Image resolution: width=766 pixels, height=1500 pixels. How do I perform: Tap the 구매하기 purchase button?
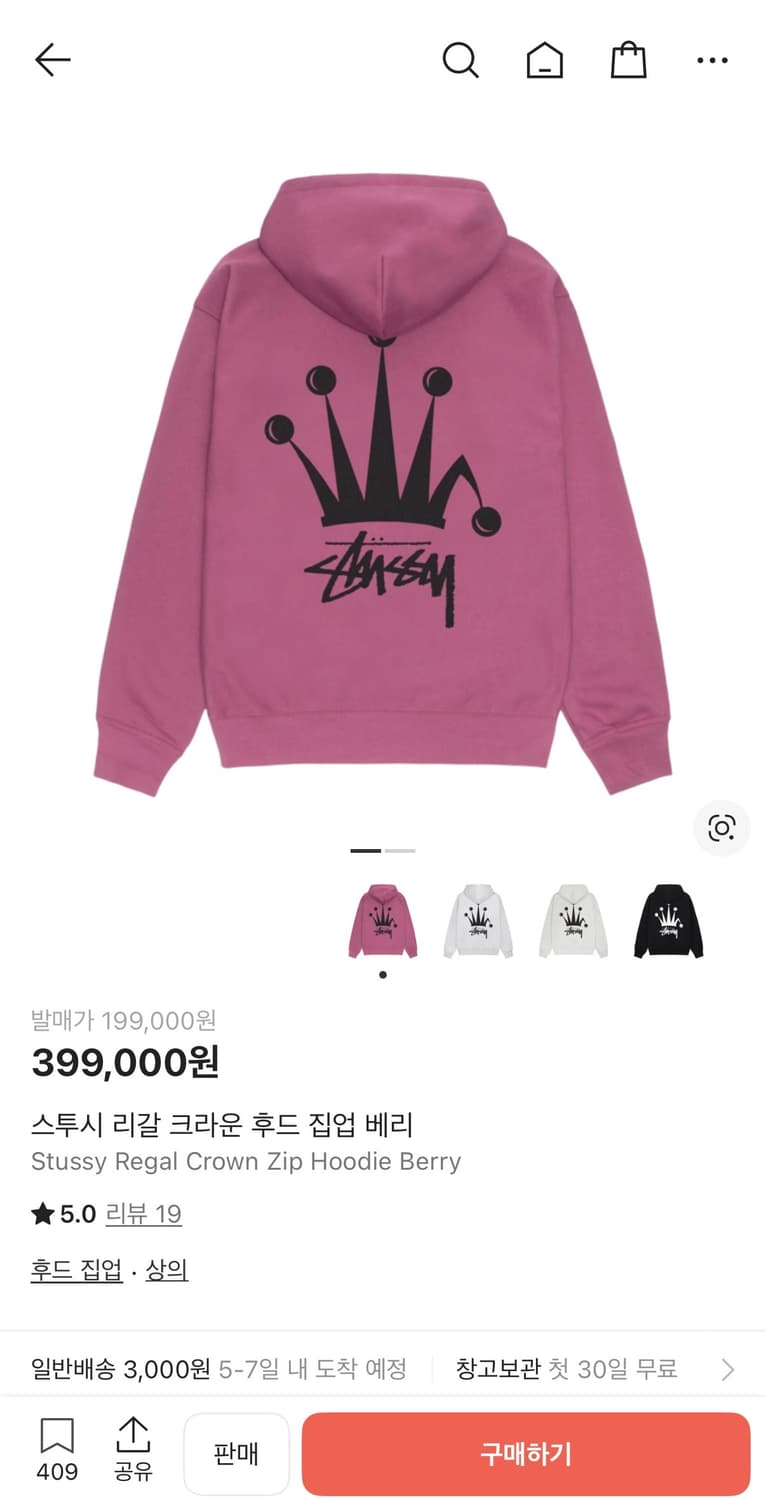coord(526,1454)
